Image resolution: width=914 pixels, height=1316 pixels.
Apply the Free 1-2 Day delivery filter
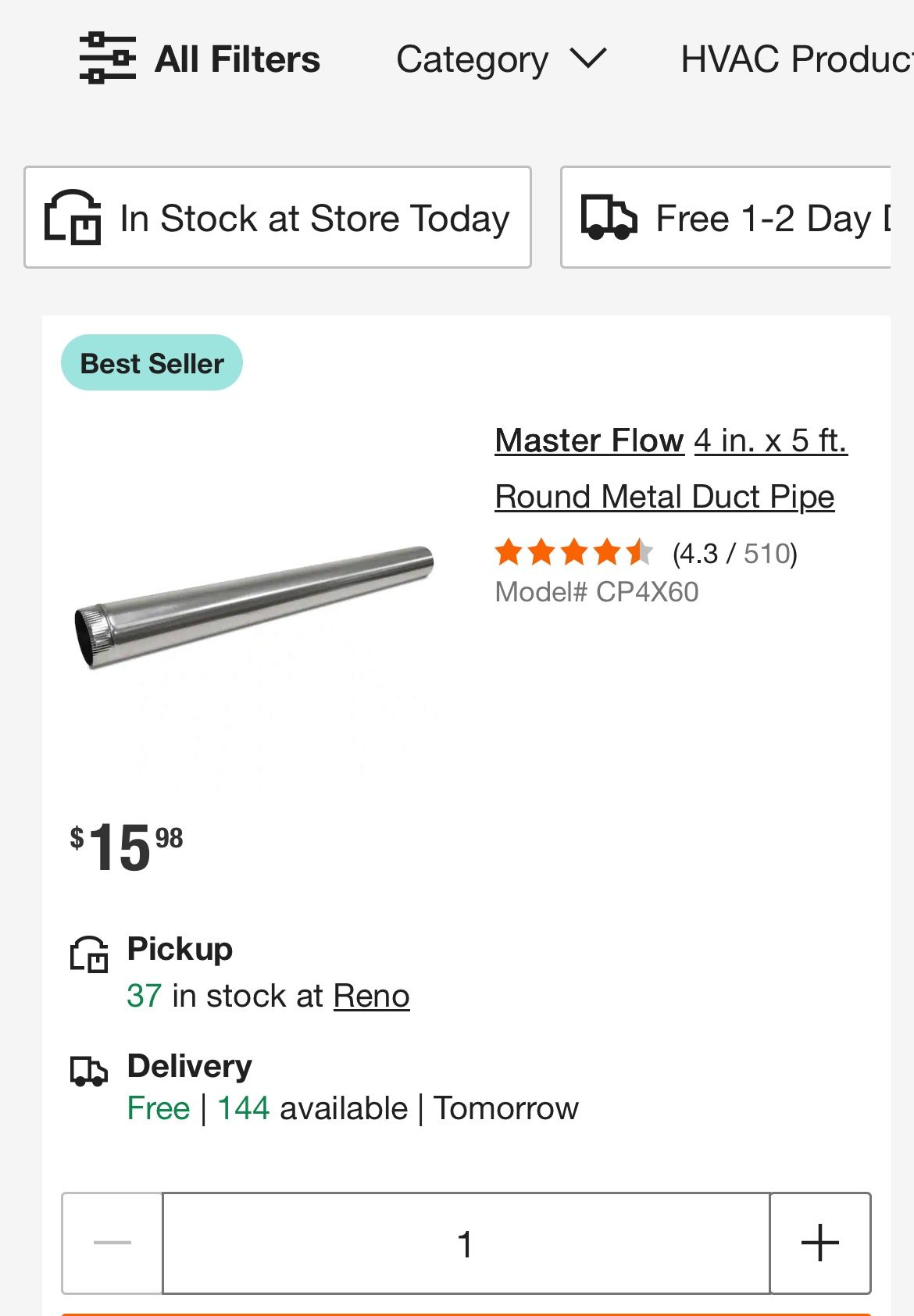(x=727, y=218)
